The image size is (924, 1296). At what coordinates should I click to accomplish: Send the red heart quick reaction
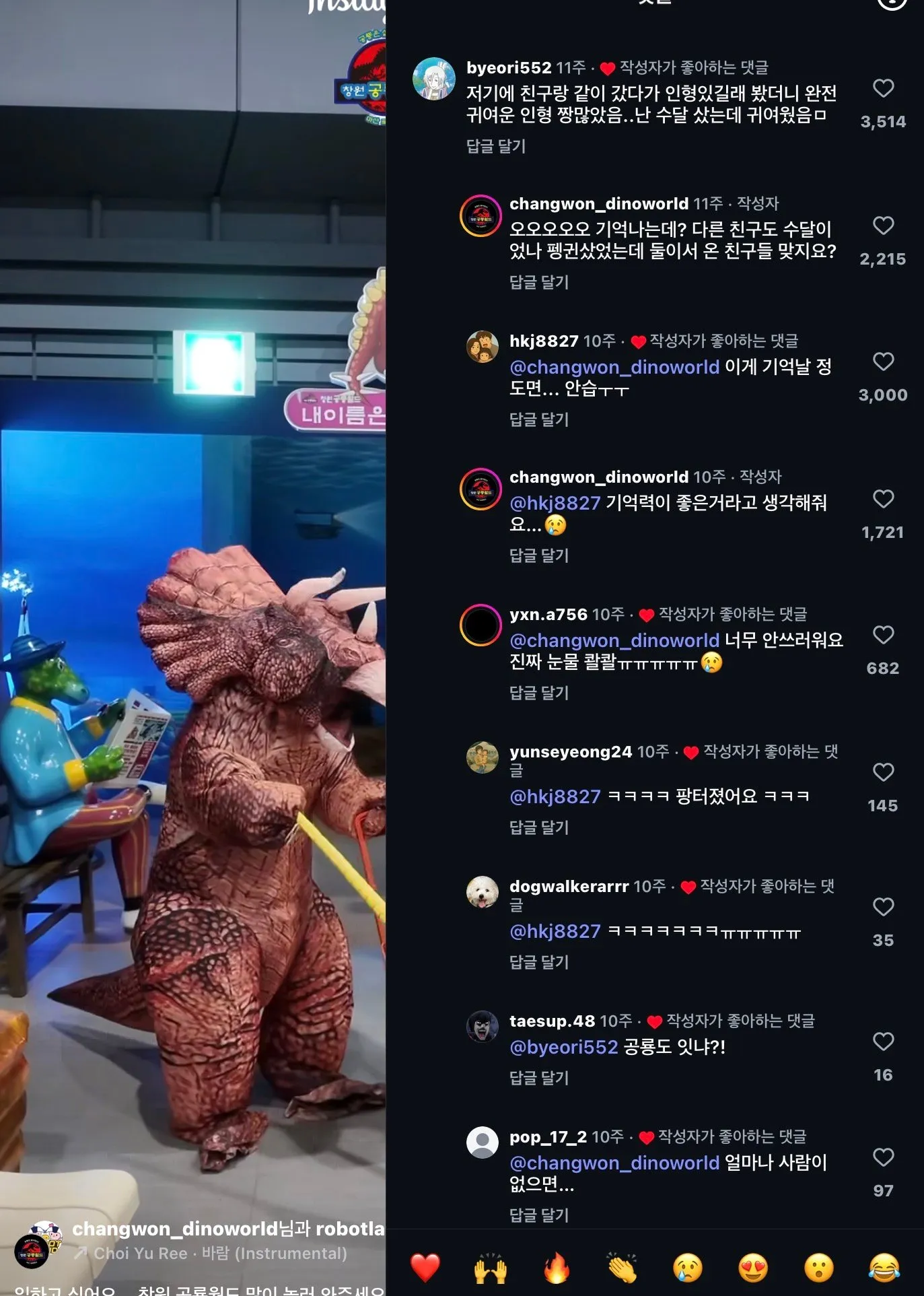425,1268
